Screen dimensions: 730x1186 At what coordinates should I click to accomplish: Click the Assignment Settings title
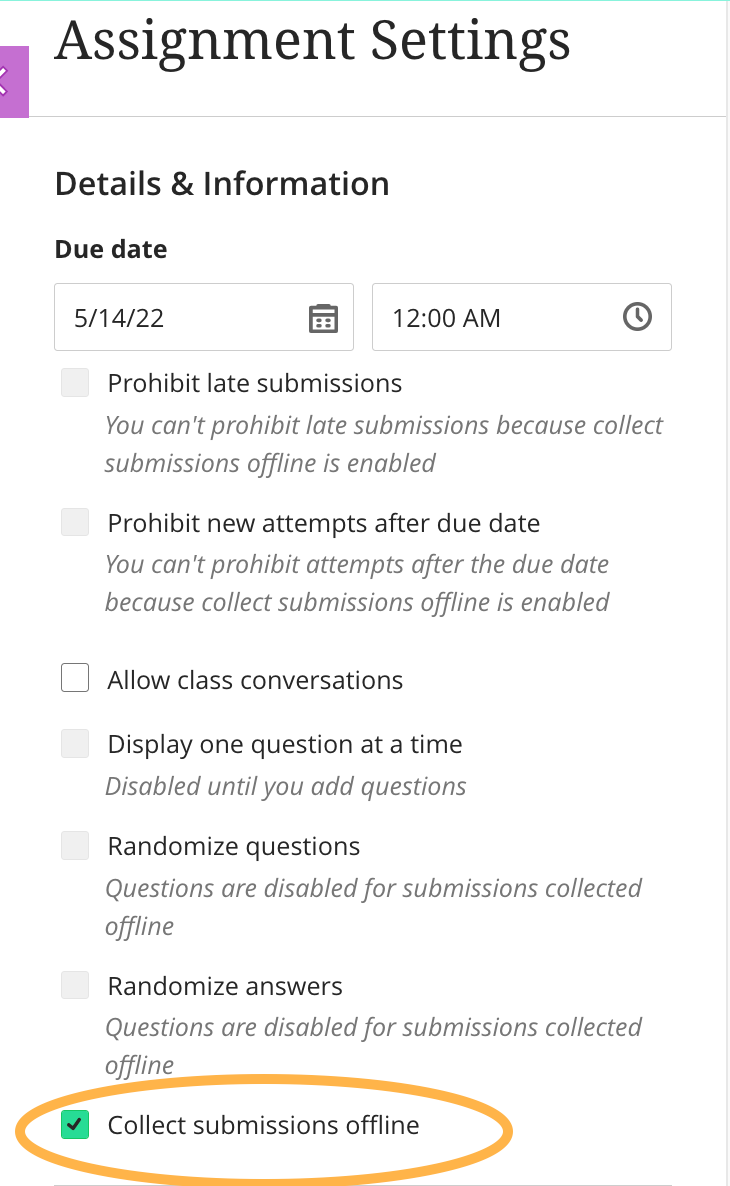(313, 42)
